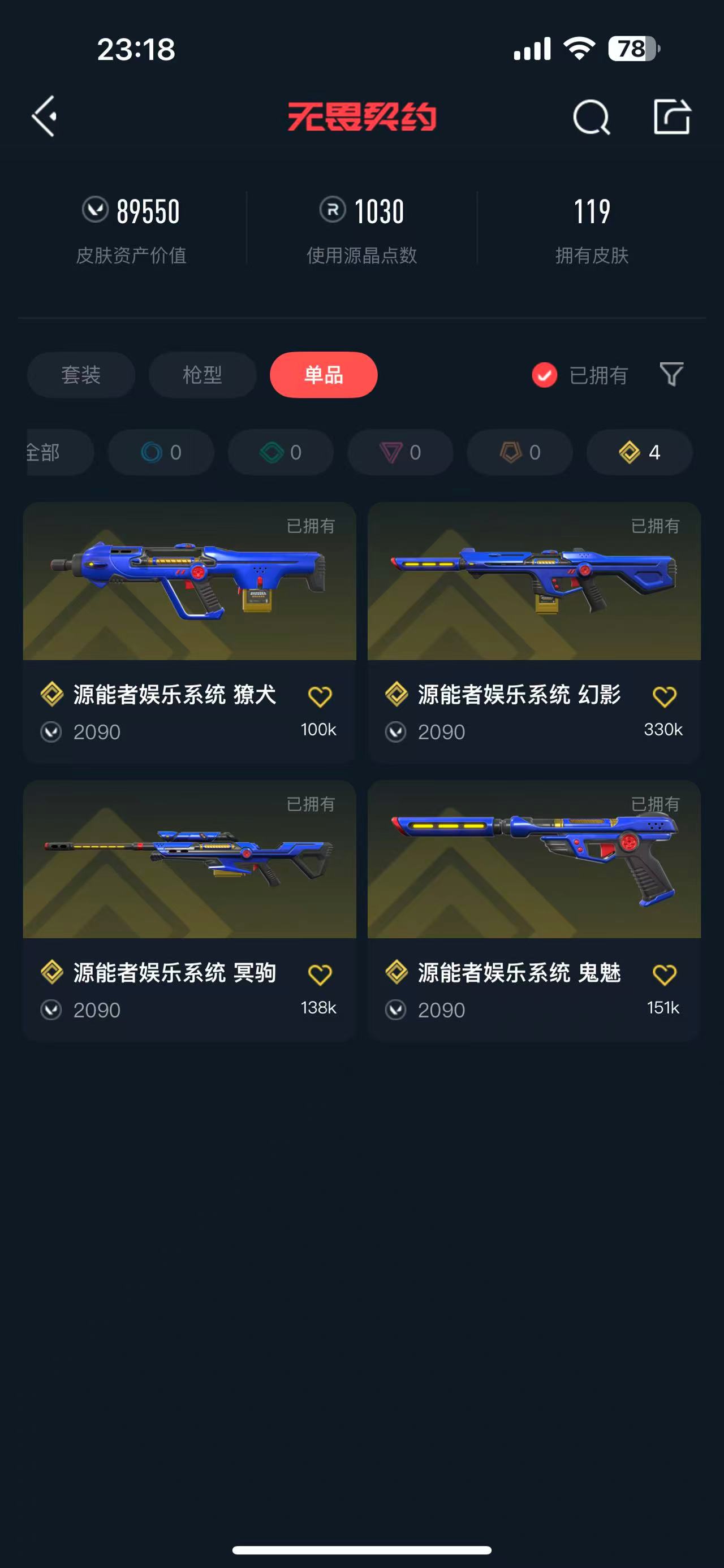Open the search icon in the header
724x1568 pixels.
pyautogui.click(x=591, y=116)
